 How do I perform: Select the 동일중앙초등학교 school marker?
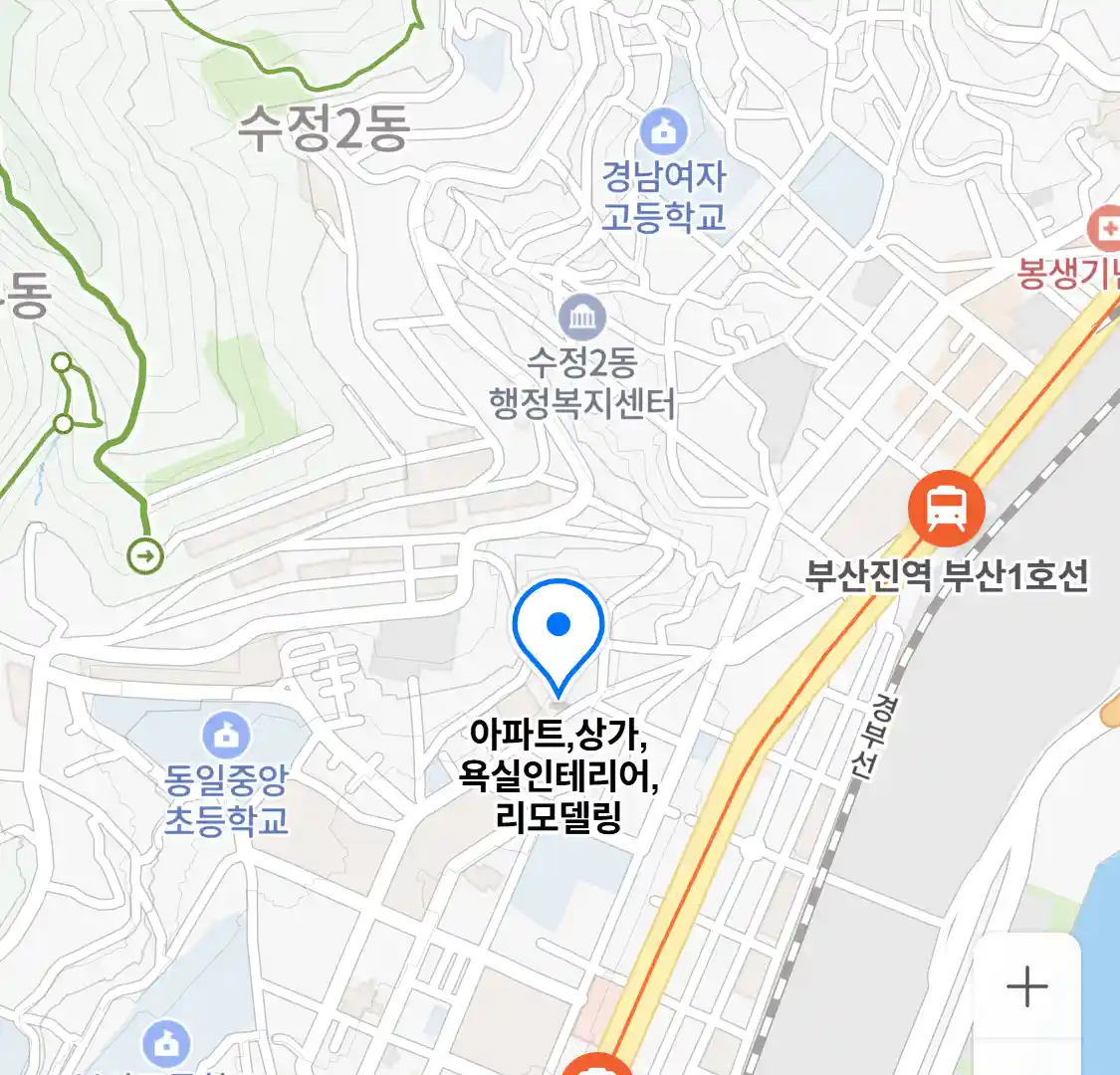pyautogui.click(x=227, y=737)
